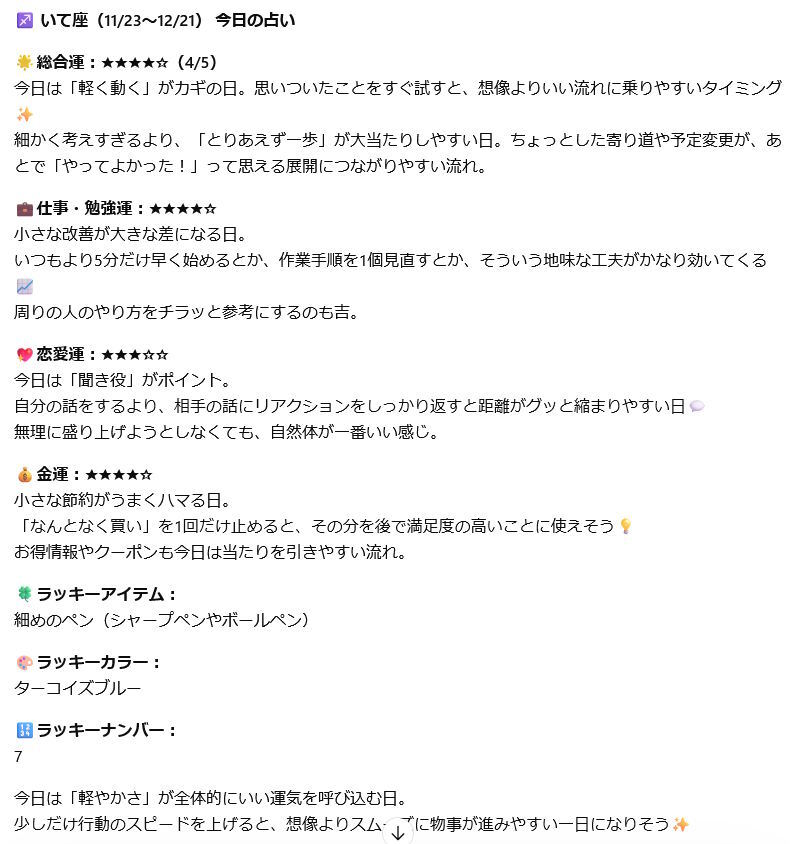
Task: Jump to bottom with the down arrow
Action: pos(397,832)
